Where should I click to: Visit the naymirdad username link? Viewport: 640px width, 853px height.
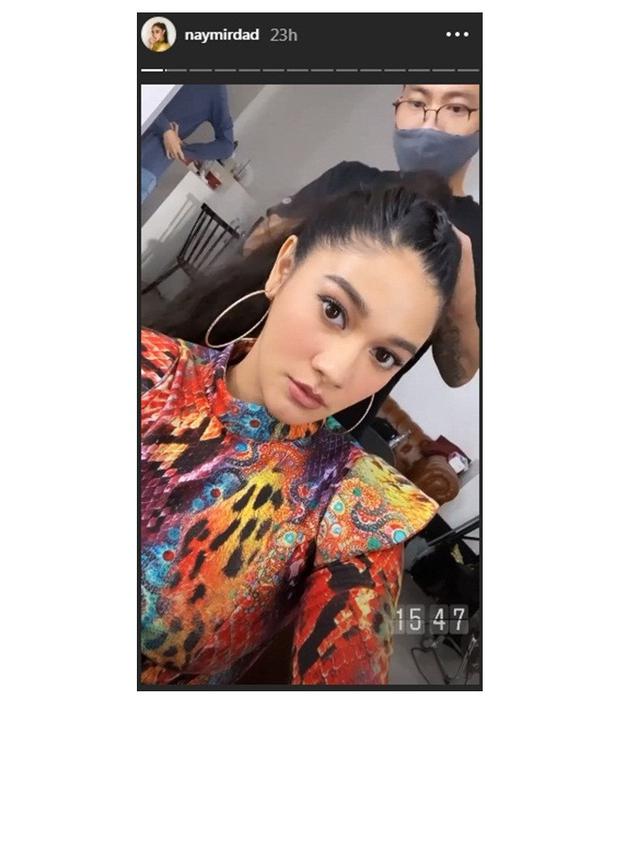point(221,35)
